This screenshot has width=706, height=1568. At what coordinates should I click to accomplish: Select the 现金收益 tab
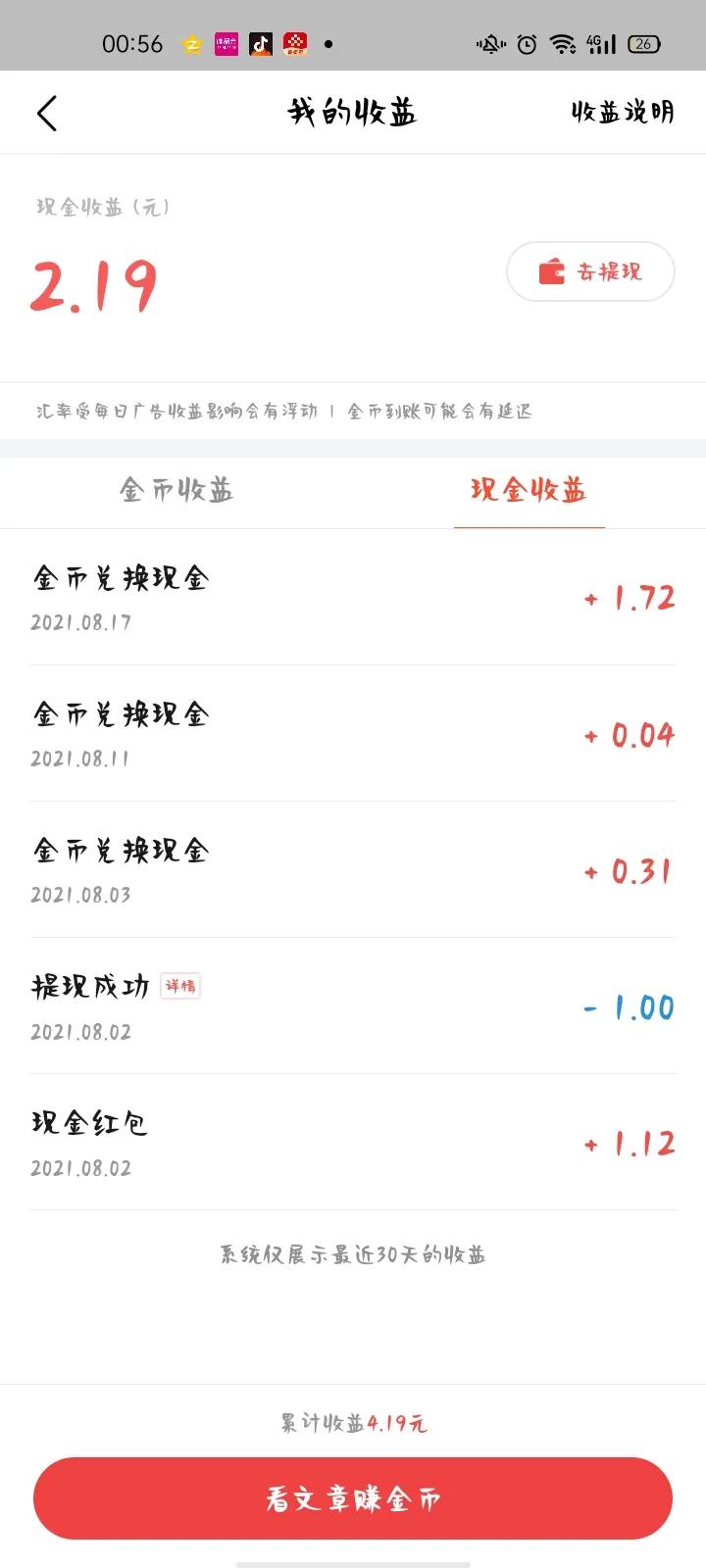[x=529, y=491]
